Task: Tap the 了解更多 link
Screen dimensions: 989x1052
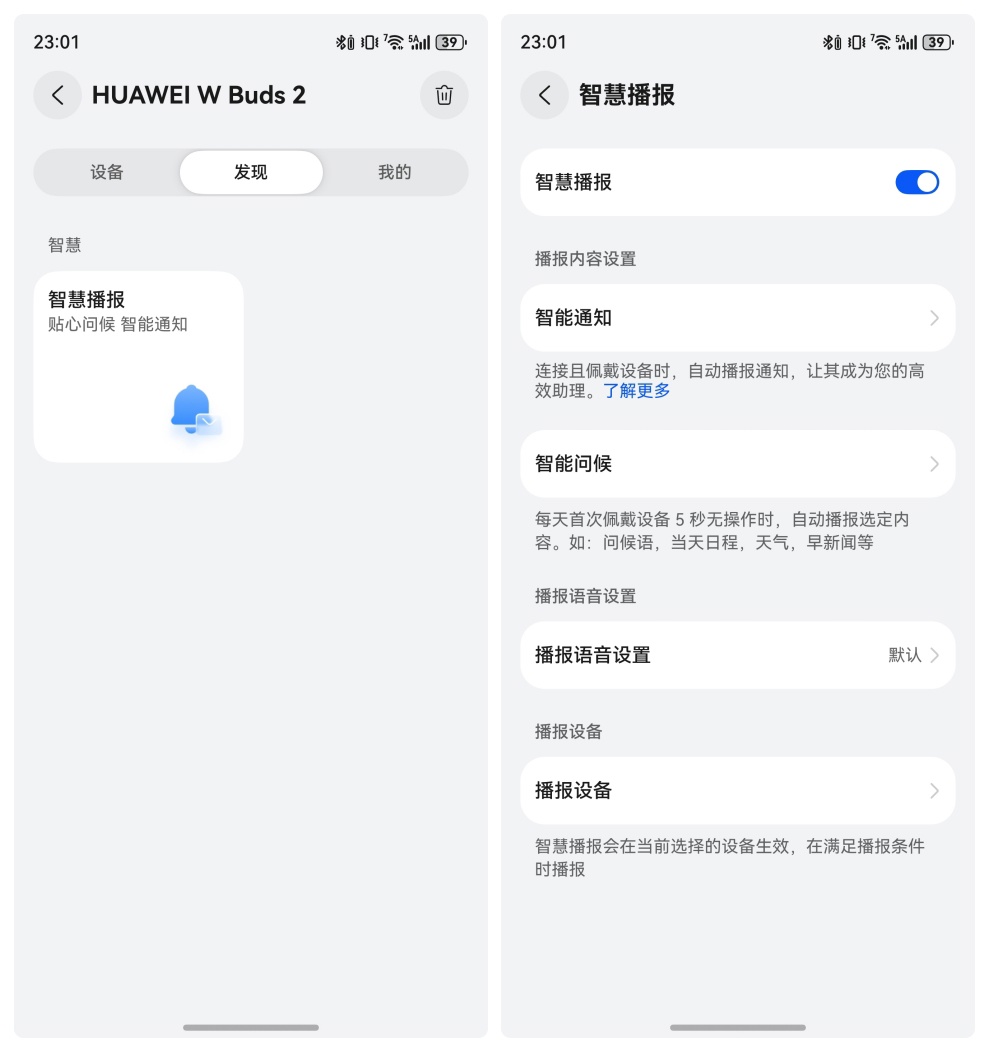Action: (637, 391)
